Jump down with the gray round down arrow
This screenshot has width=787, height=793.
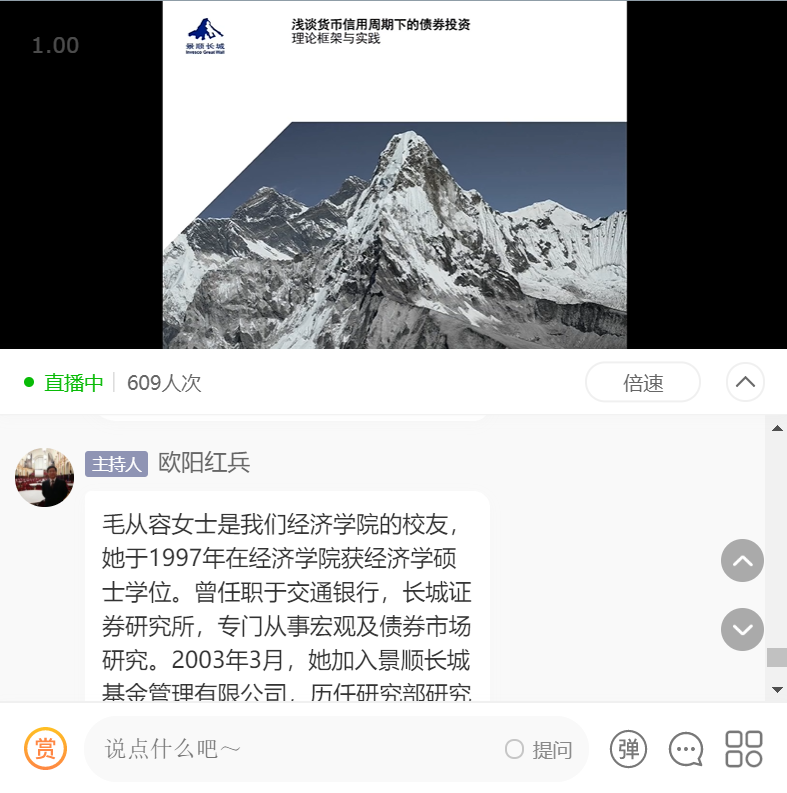(742, 629)
